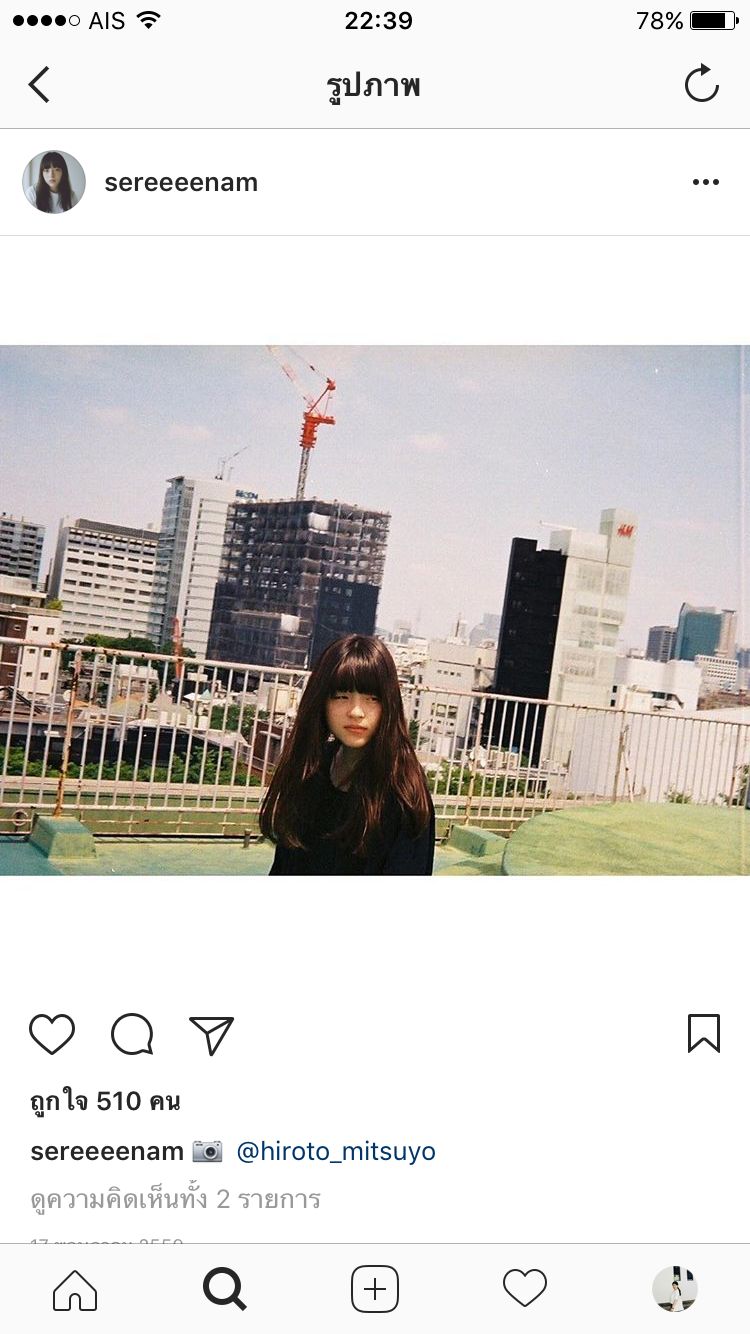Save the post with the bookmark icon
750x1334 pixels.
click(x=704, y=1033)
